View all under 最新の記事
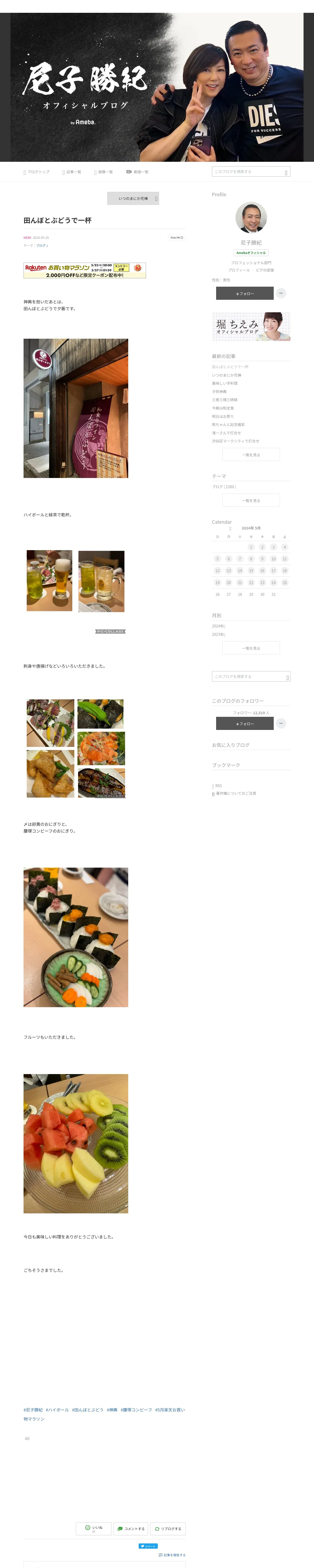The image size is (314, 1568). pyautogui.click(x=251, y=455)
